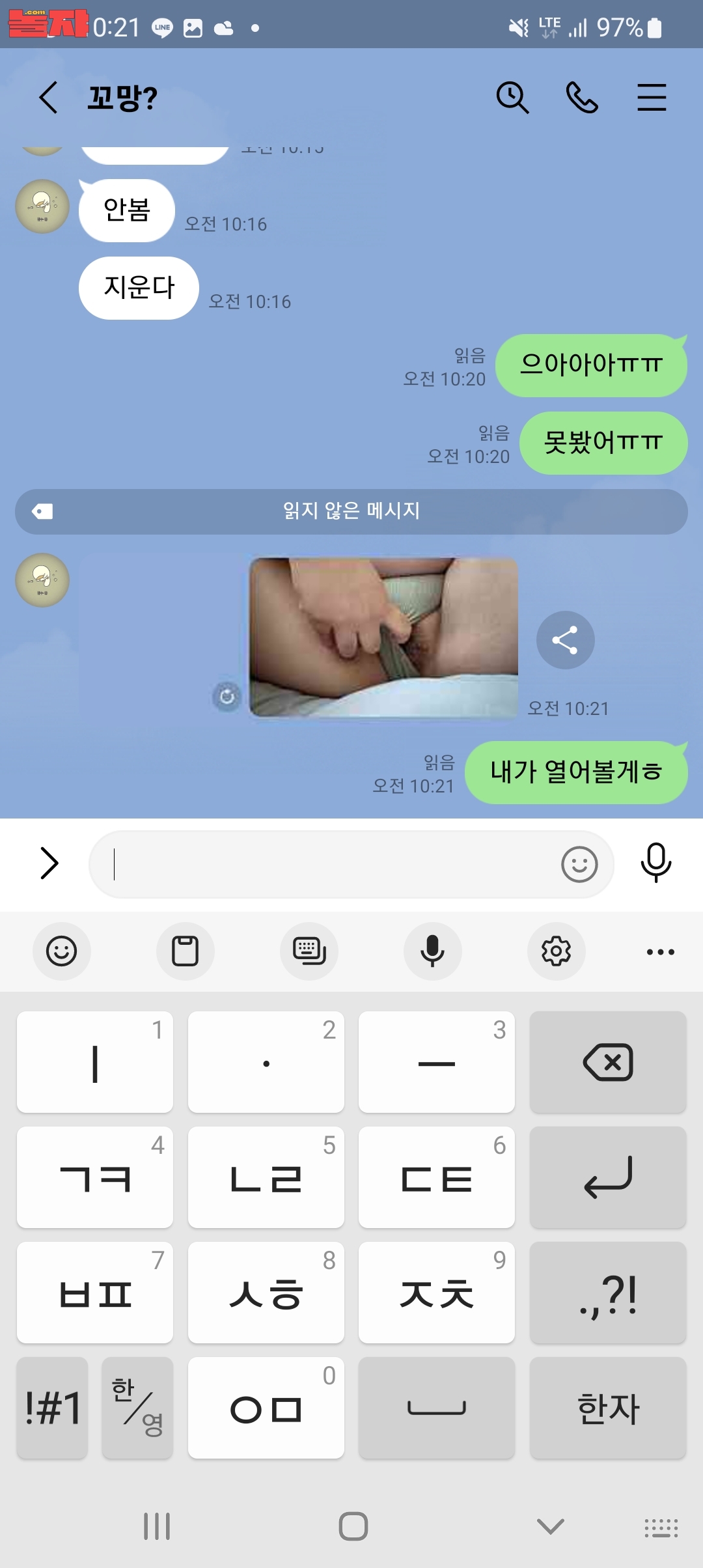Hide the keyboard with the down arrow
This screenshot has height=1568, width=703.
[550, 1526]
